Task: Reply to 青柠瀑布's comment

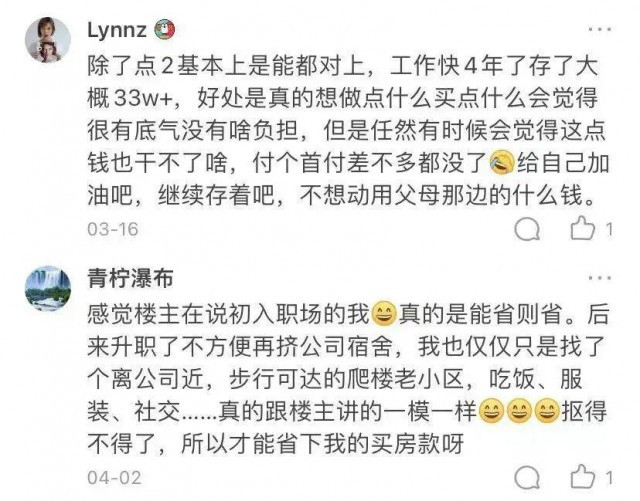Action: click(527, 475)
